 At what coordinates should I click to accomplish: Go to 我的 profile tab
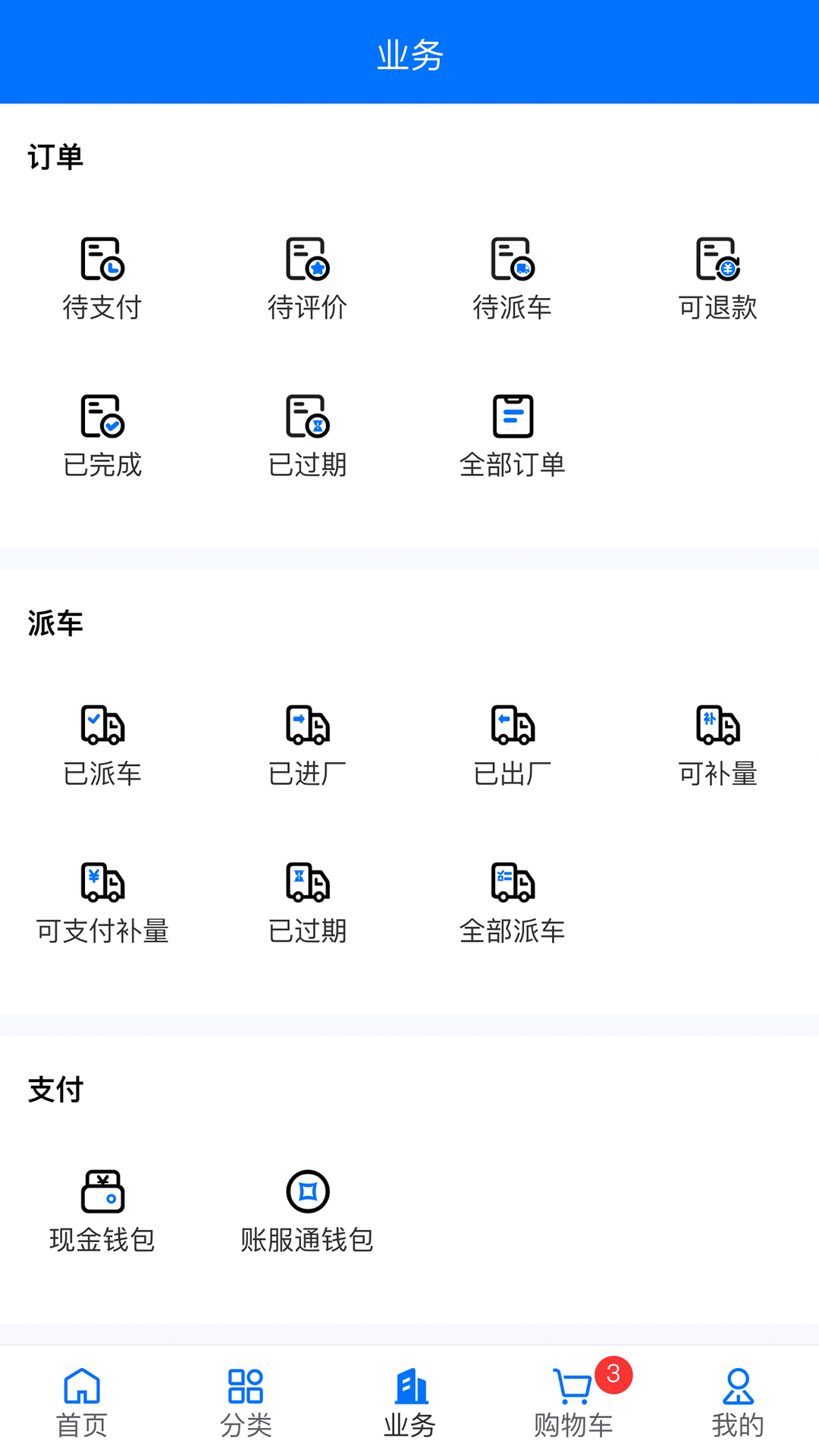pyautogui.click(x=737, y=1403)
